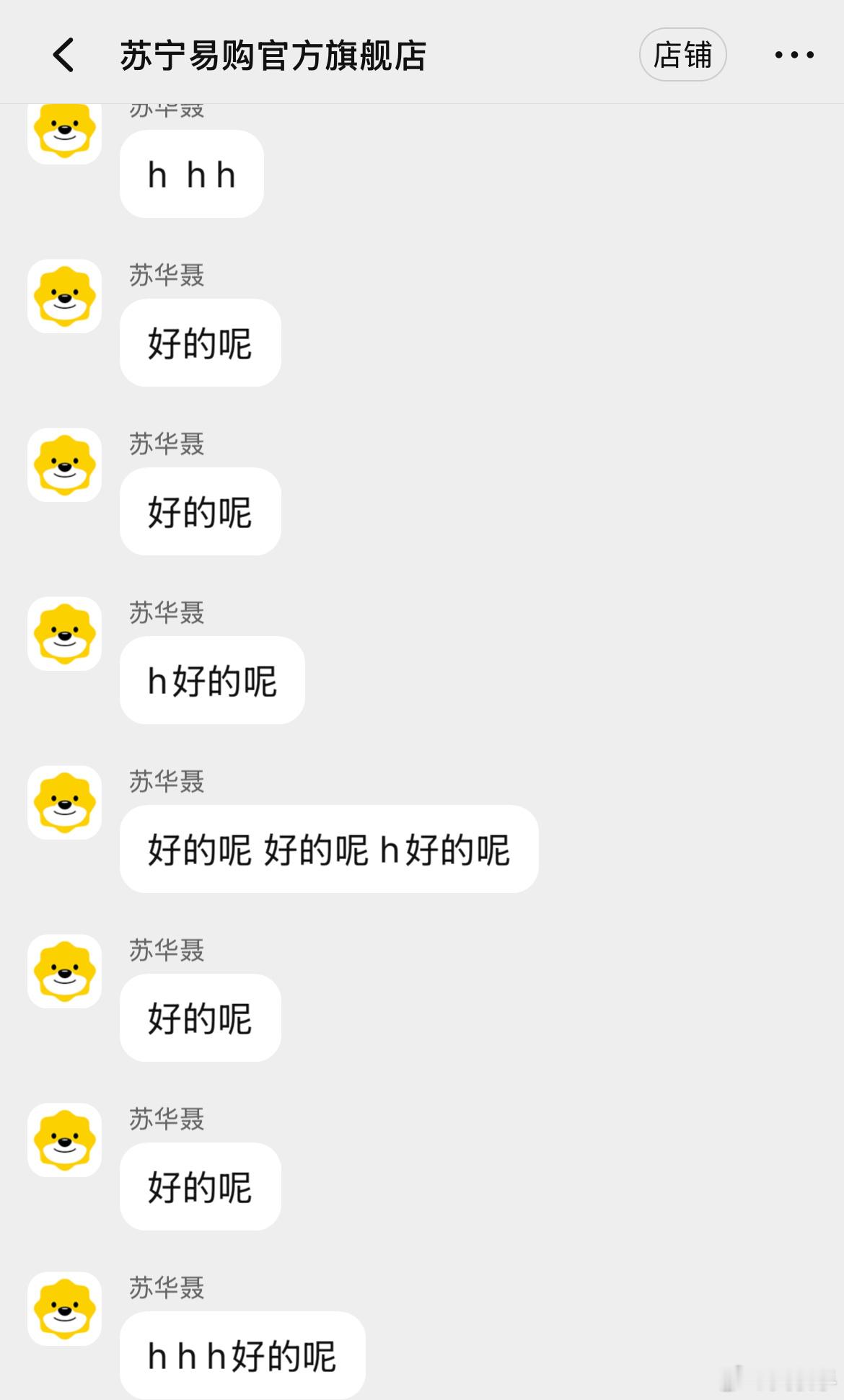Open the 店铺 store button
Viewport: 844px width, 1400px height.
(682, 55)
